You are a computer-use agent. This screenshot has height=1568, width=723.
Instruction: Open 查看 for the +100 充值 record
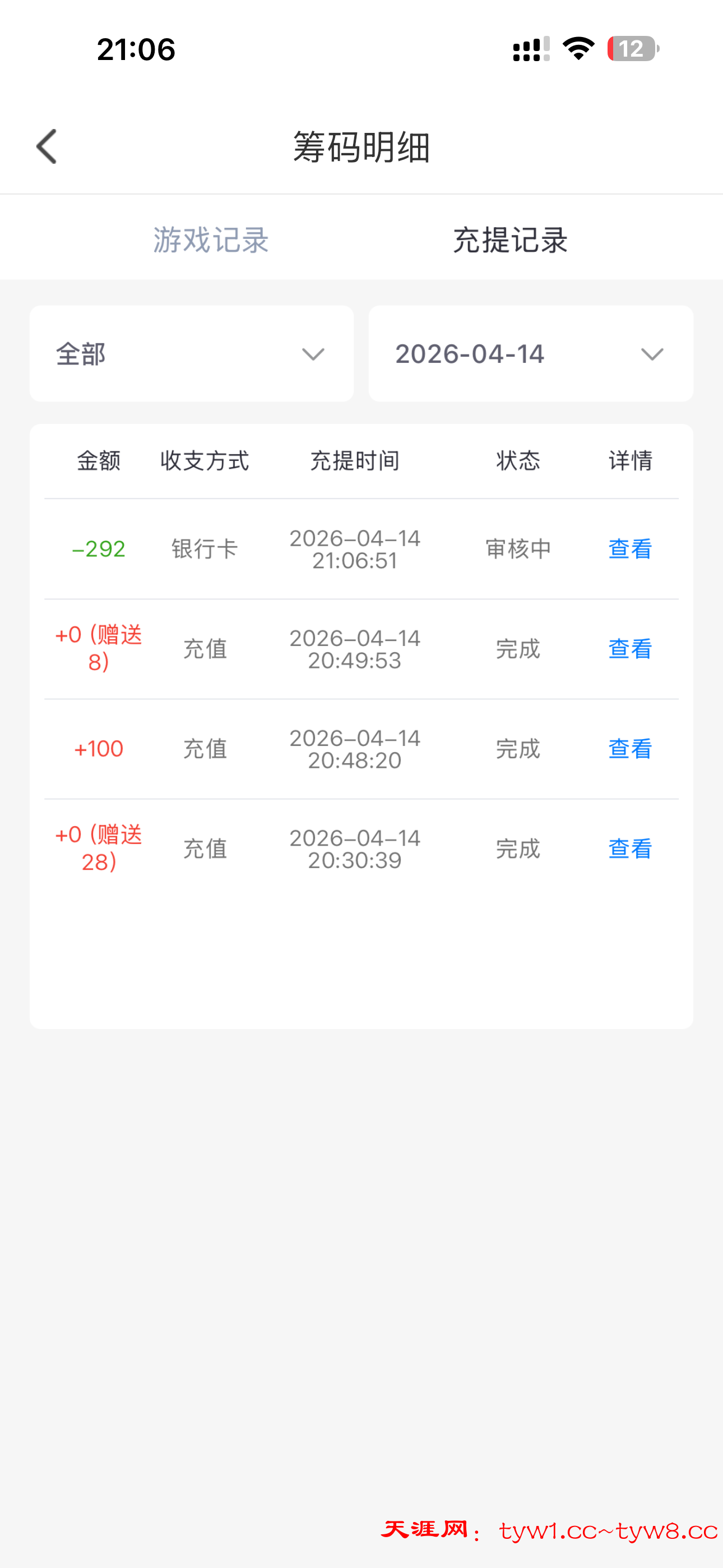(630, 749)
